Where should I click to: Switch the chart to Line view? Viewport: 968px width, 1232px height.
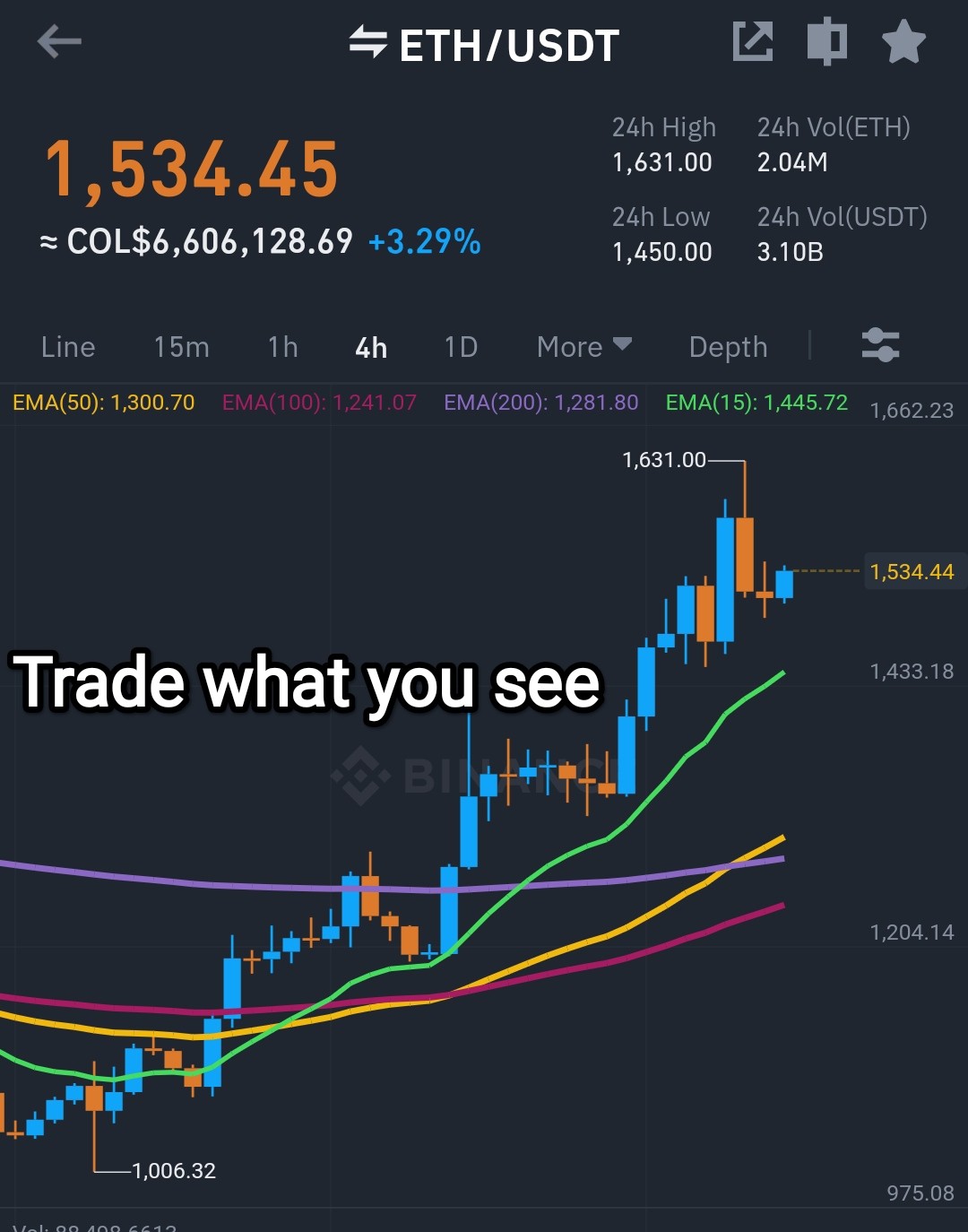[68, 347]
